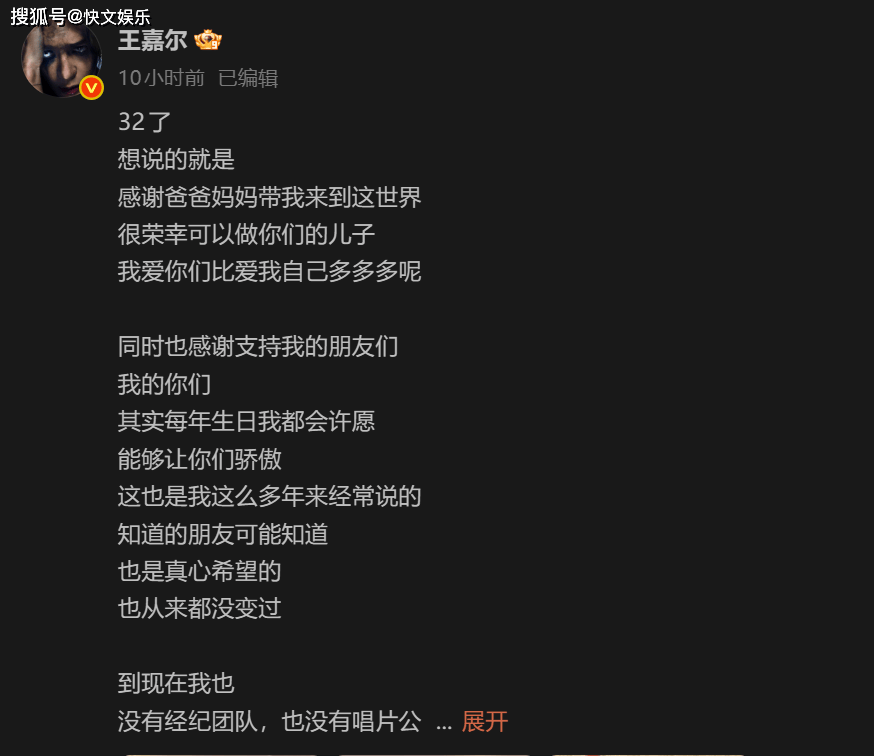Tap the username 王嘉尔

tap(152, 40)
